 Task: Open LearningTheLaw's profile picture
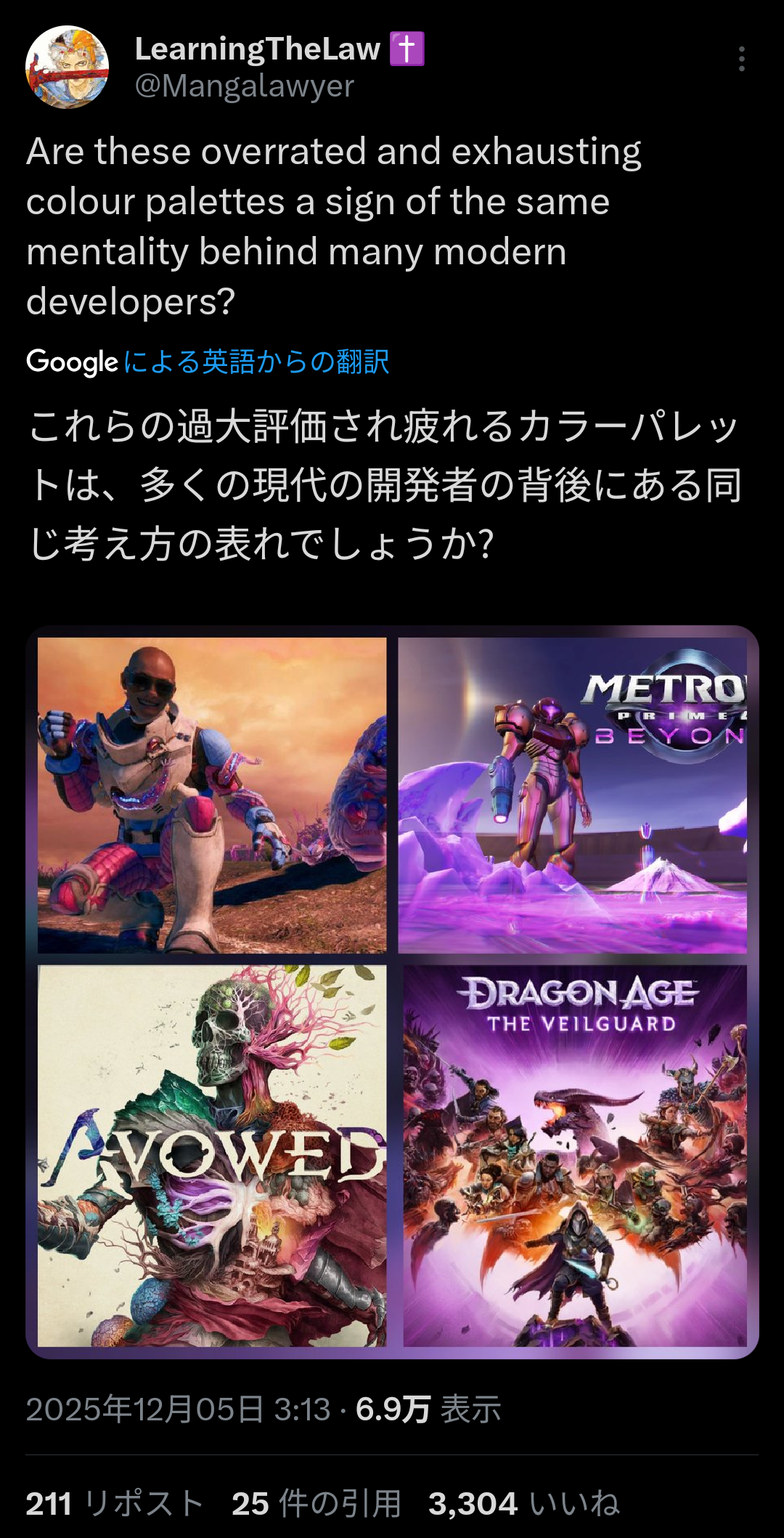click(x=67, y=67)
